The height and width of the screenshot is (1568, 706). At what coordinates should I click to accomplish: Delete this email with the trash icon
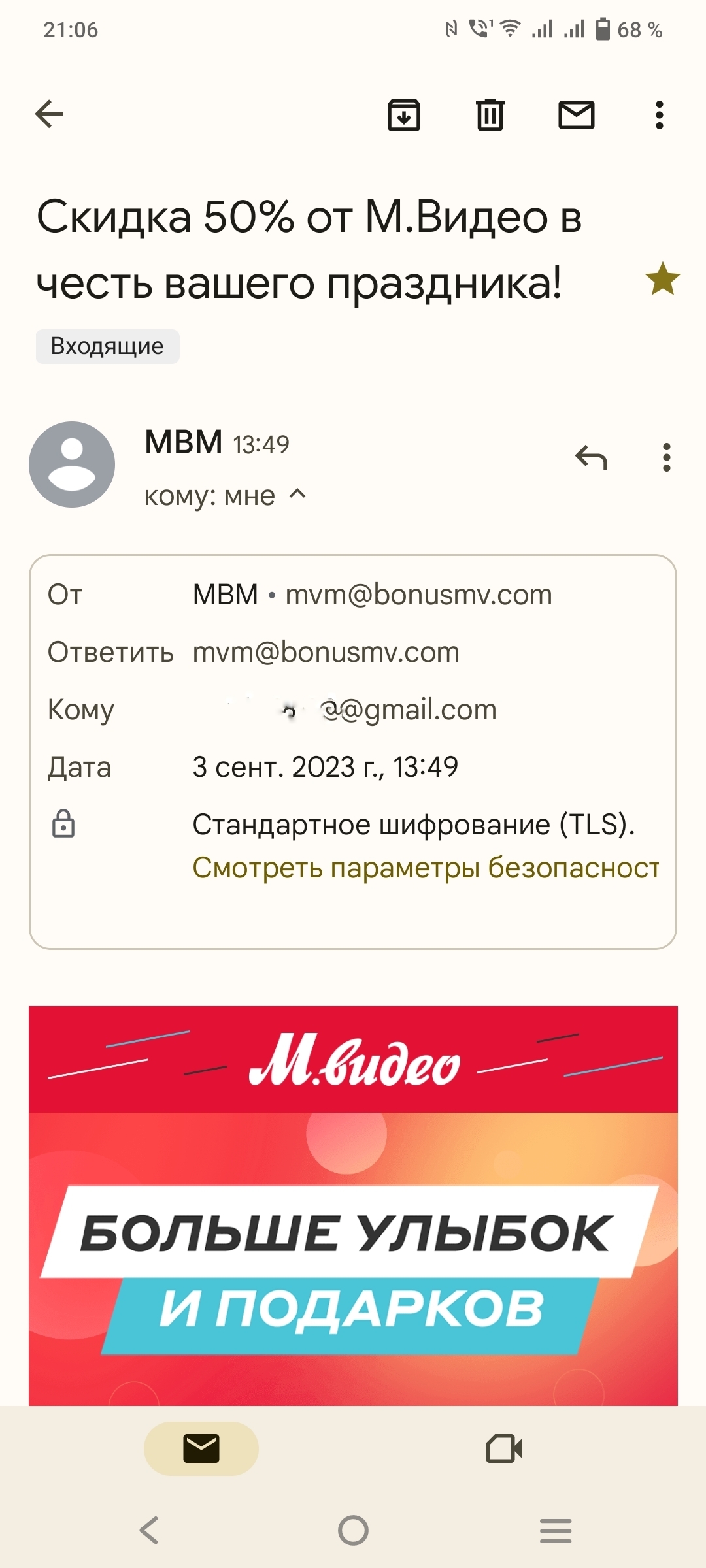point(490,115)
